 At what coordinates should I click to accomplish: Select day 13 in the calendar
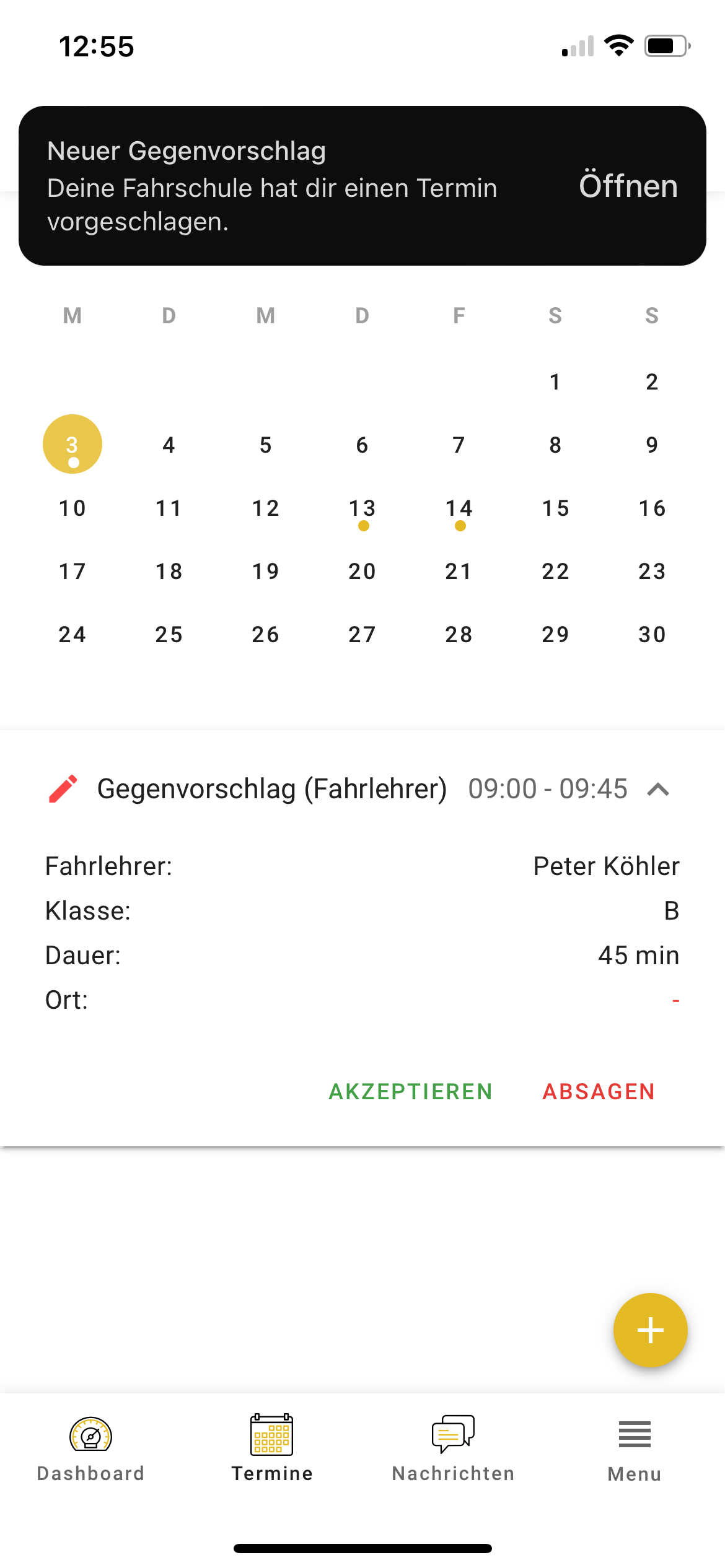point(362,509)
